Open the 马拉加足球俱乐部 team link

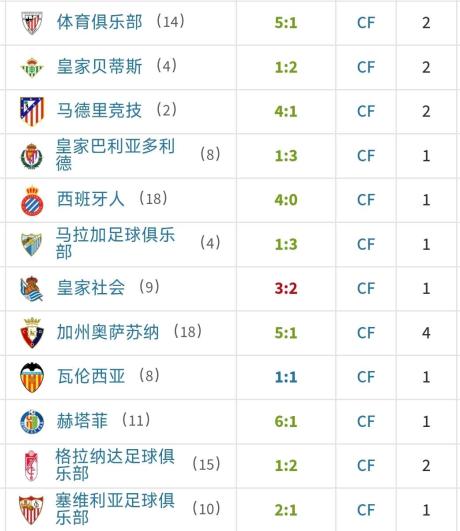[115, 243]
